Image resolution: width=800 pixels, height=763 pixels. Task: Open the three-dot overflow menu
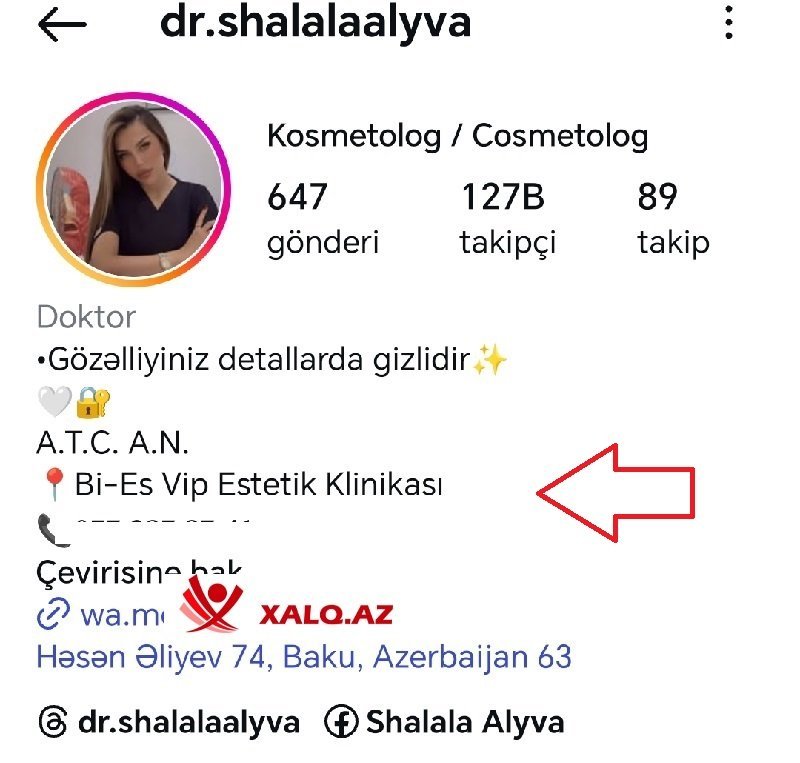pyautogui.click(x=730, y=23)
